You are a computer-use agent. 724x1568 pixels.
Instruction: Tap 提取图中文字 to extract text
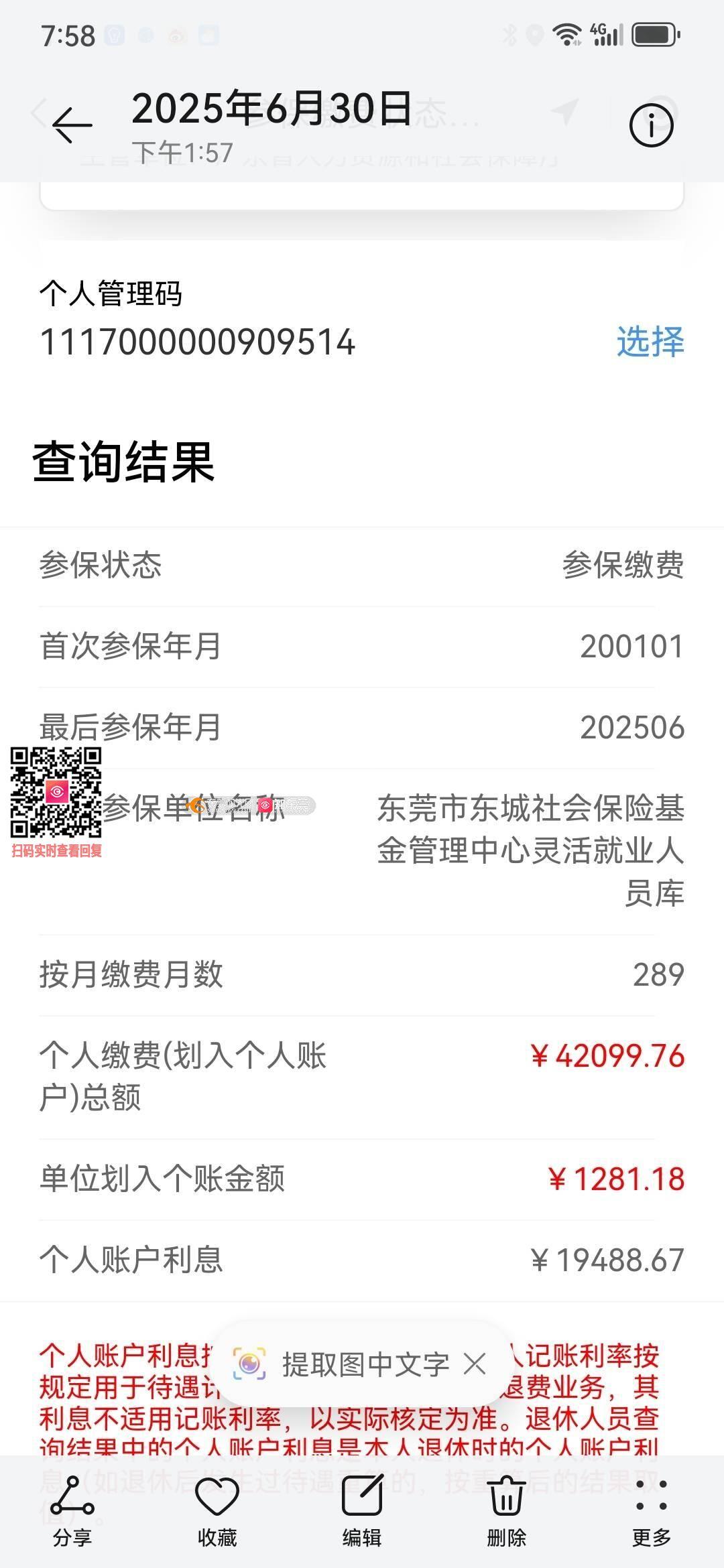342,1364
